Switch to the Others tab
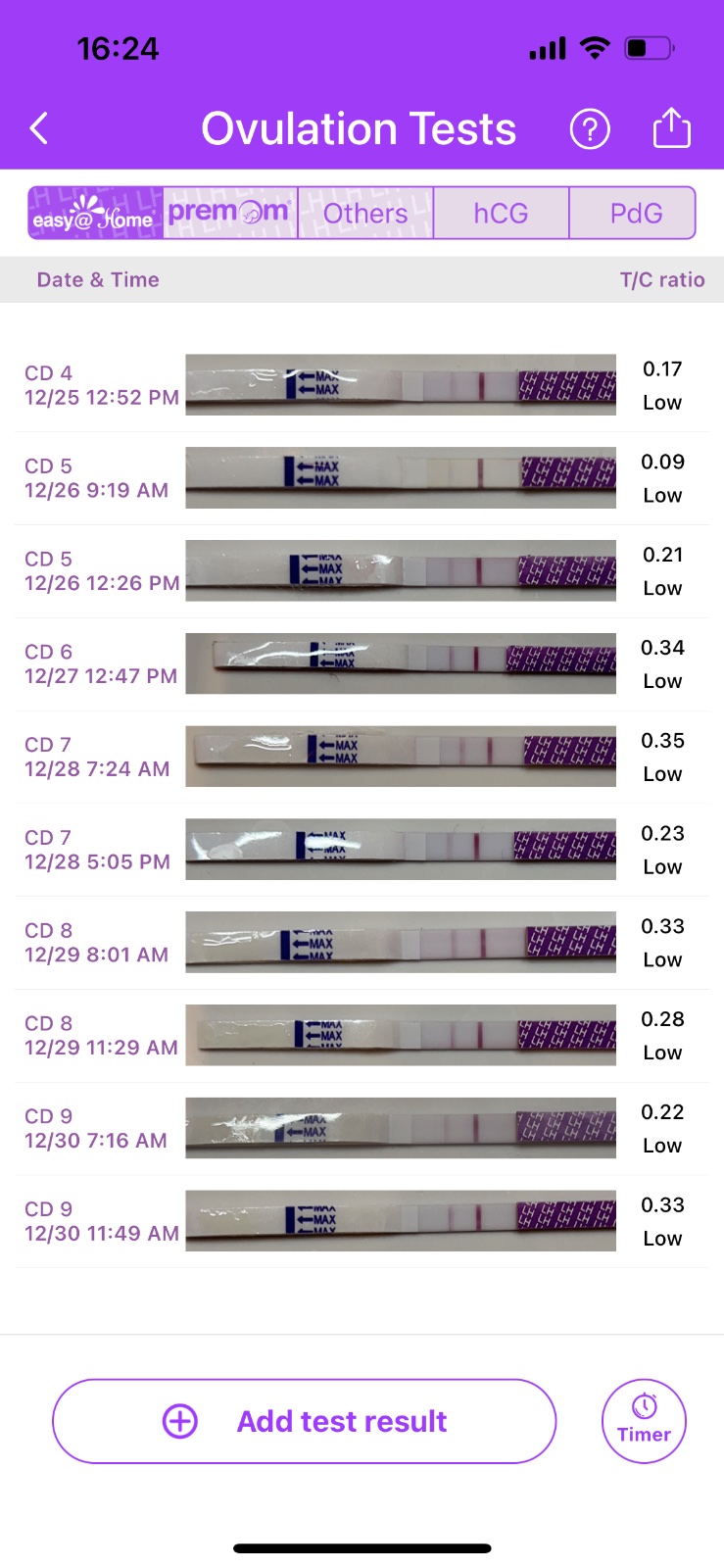Screen dimensions: 724x1568 (365, 213)
